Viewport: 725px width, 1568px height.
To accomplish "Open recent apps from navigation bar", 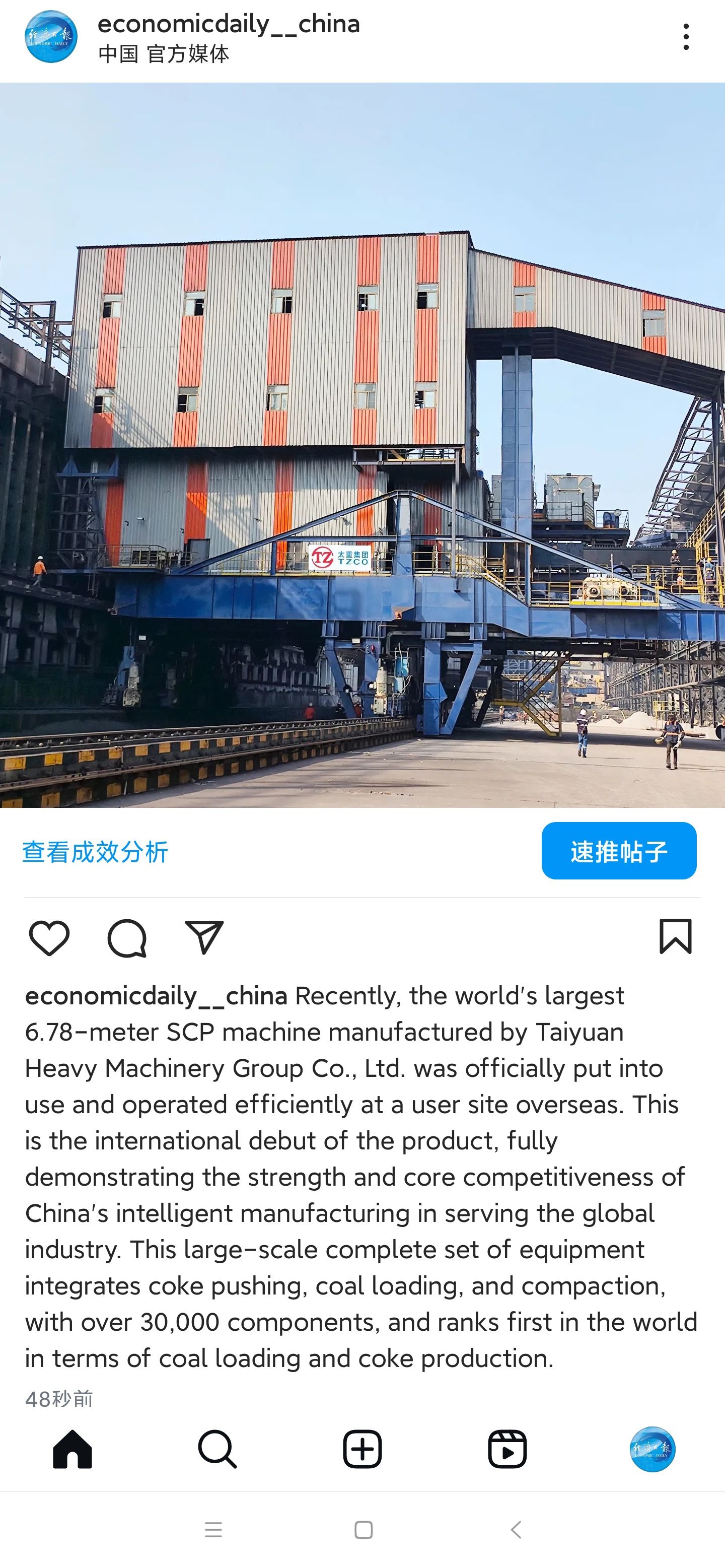I will pos(213,1530).
